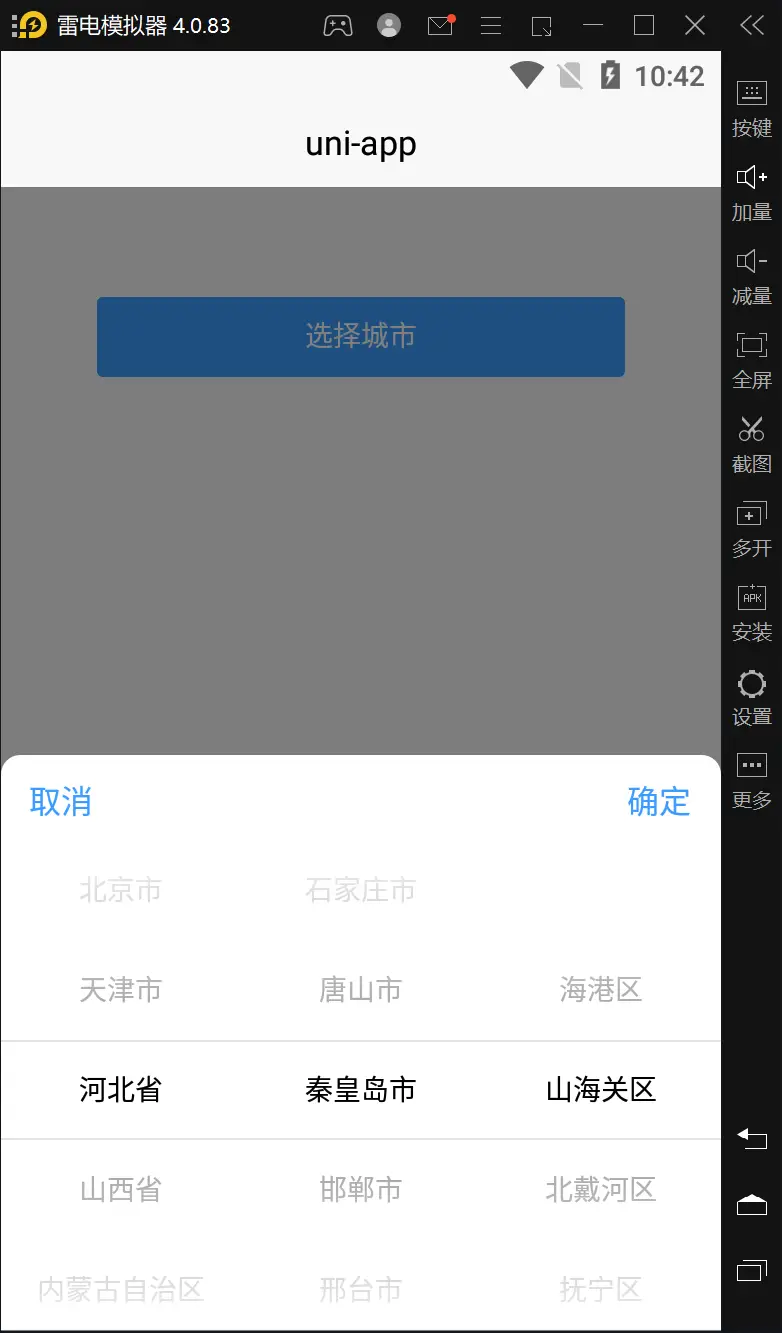Select 邯郸市 in the city column

(361, 1190)
